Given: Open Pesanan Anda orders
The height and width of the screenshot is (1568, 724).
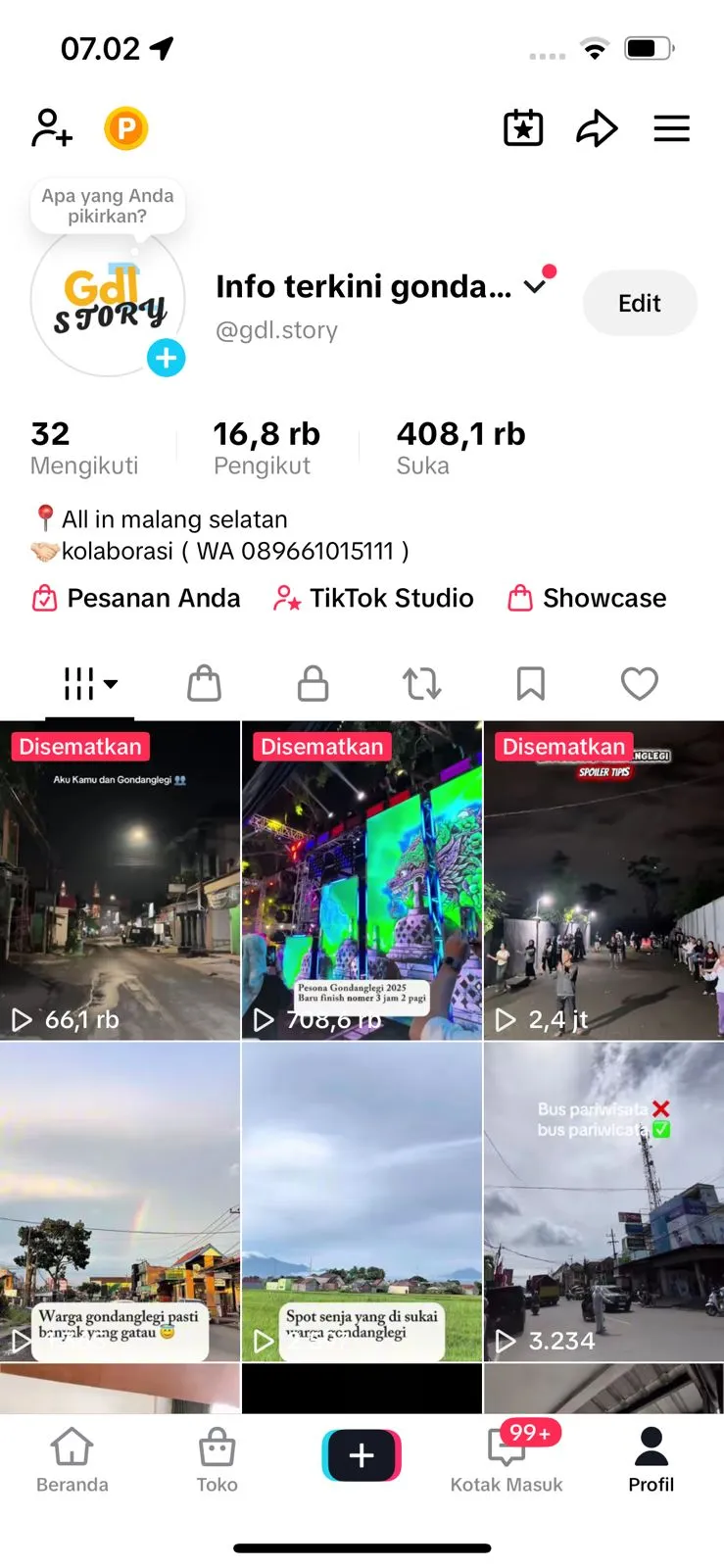Looking at the screenshot, I should point(137,598).
